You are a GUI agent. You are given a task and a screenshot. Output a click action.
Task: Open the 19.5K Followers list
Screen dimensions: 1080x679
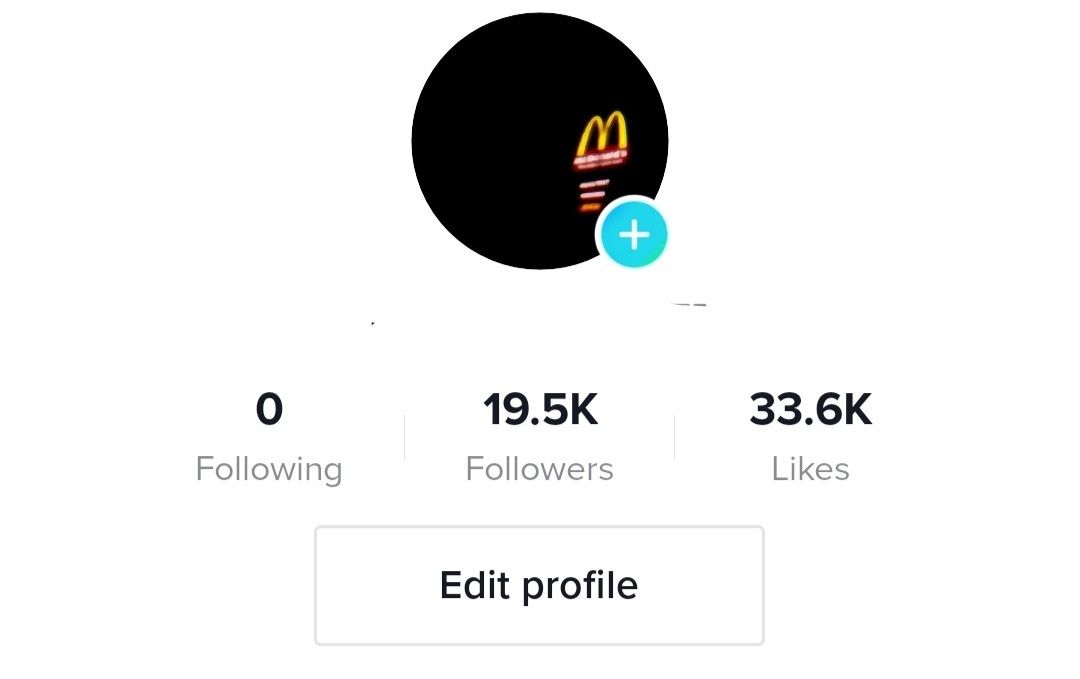pyautogui.click(x=540, y=437)
